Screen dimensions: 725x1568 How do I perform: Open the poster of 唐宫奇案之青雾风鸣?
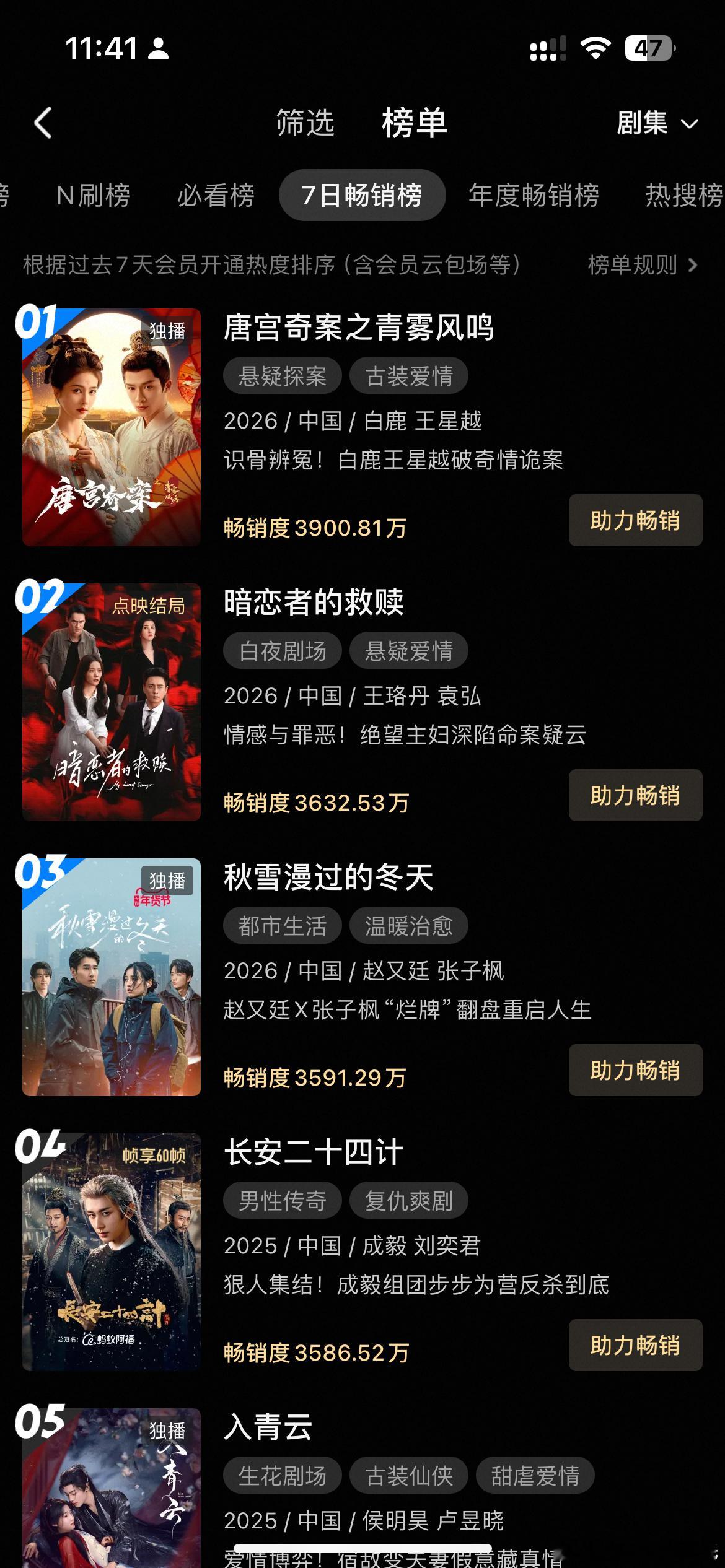112,427
